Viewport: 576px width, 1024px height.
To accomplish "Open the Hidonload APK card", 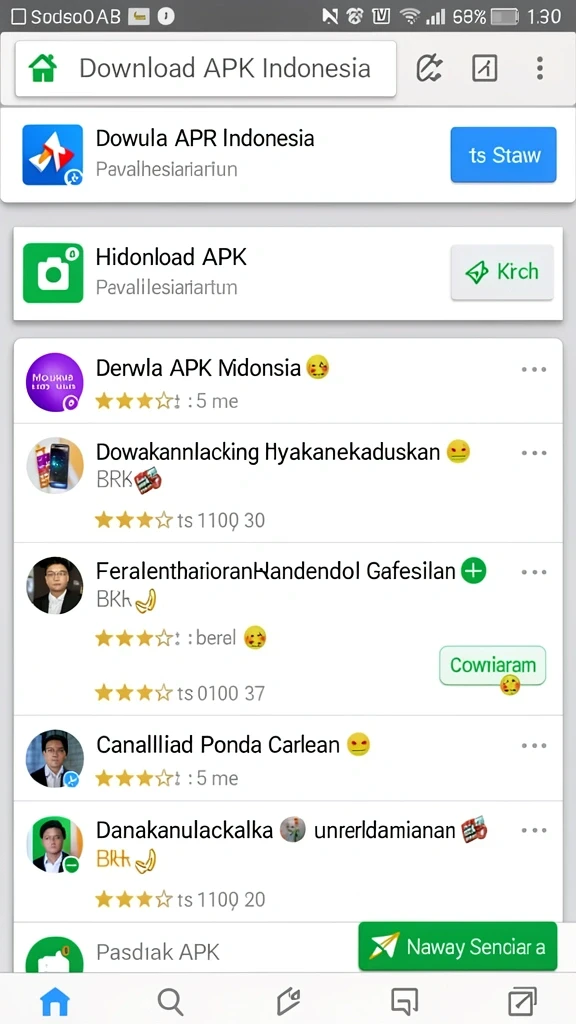I will pyautogui.click(x=288, y=274).
